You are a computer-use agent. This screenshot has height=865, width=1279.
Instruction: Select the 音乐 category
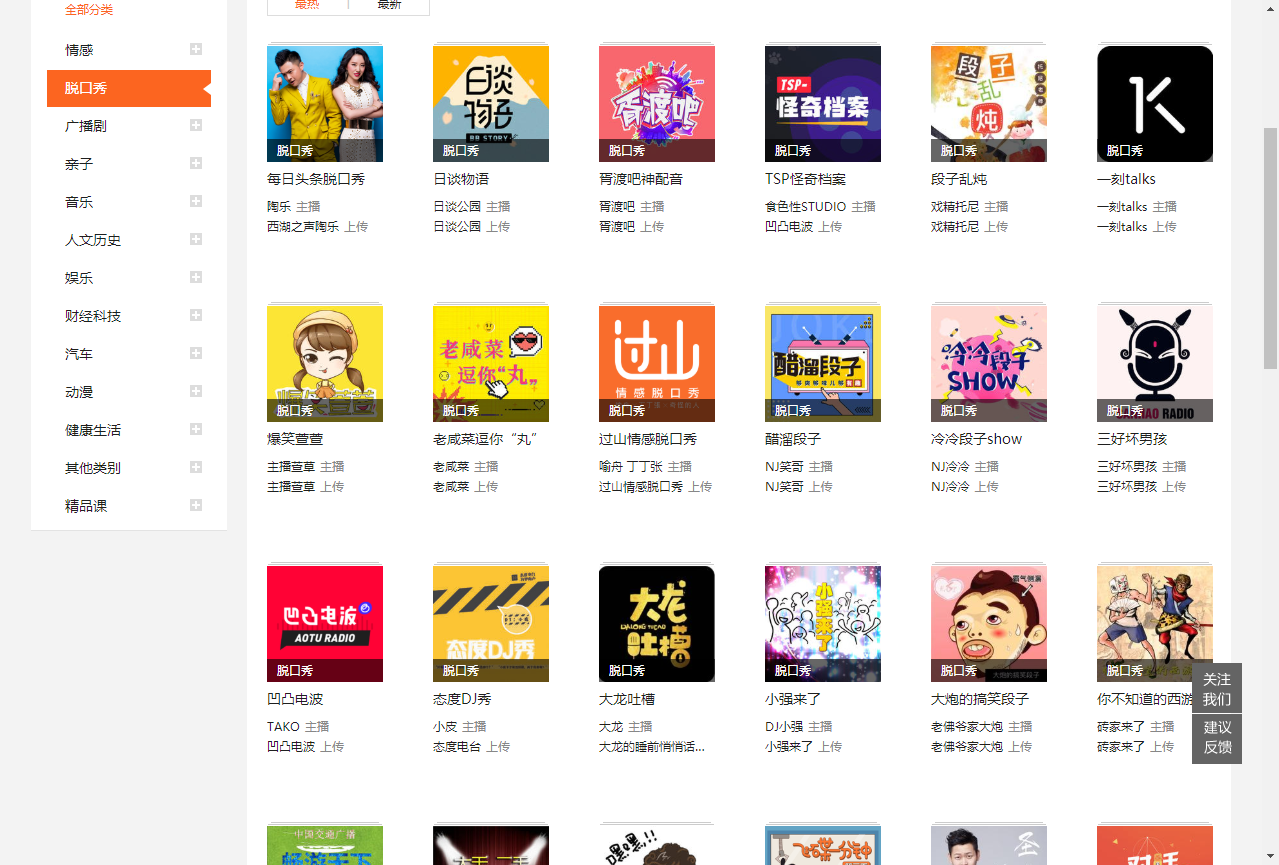click(x=79, y=202)
